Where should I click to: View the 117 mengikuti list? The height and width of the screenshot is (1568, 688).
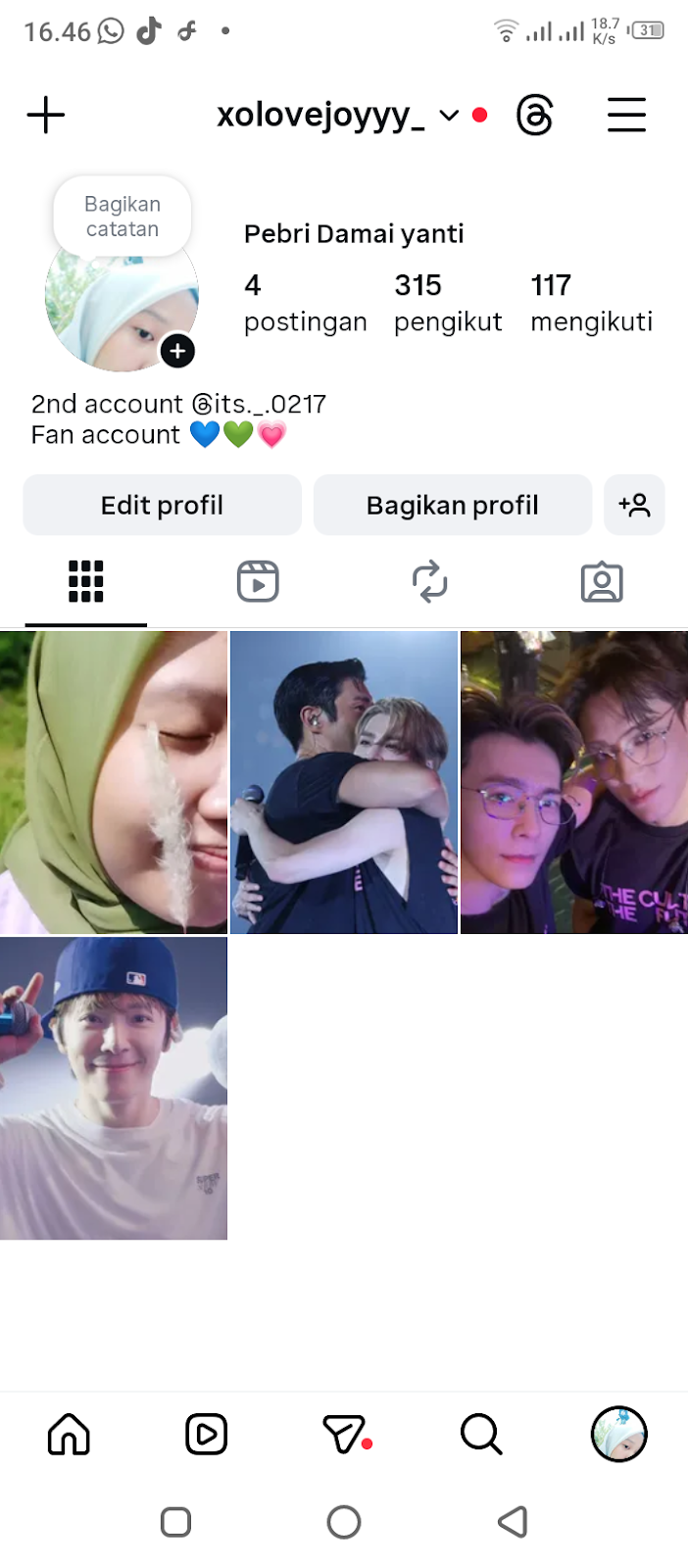coord(591,302)
